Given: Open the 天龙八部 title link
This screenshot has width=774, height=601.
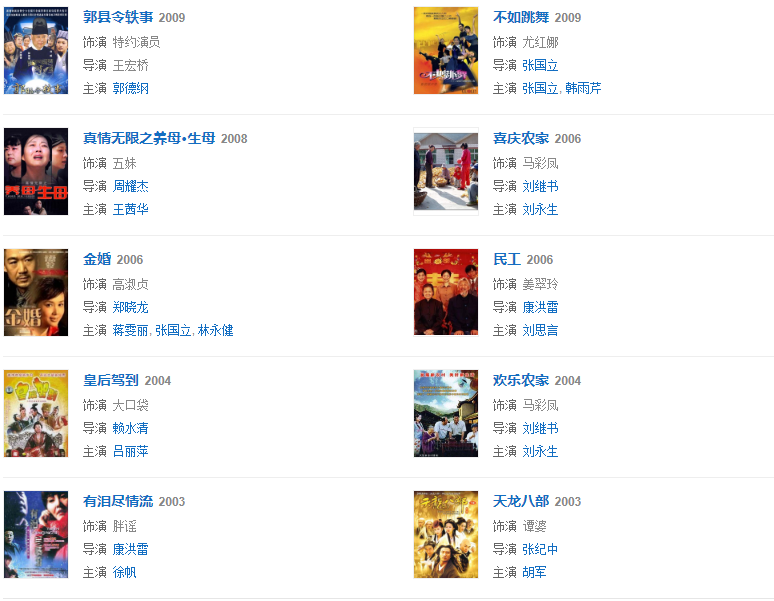Looking at the screenshot, I should point(521,501).
